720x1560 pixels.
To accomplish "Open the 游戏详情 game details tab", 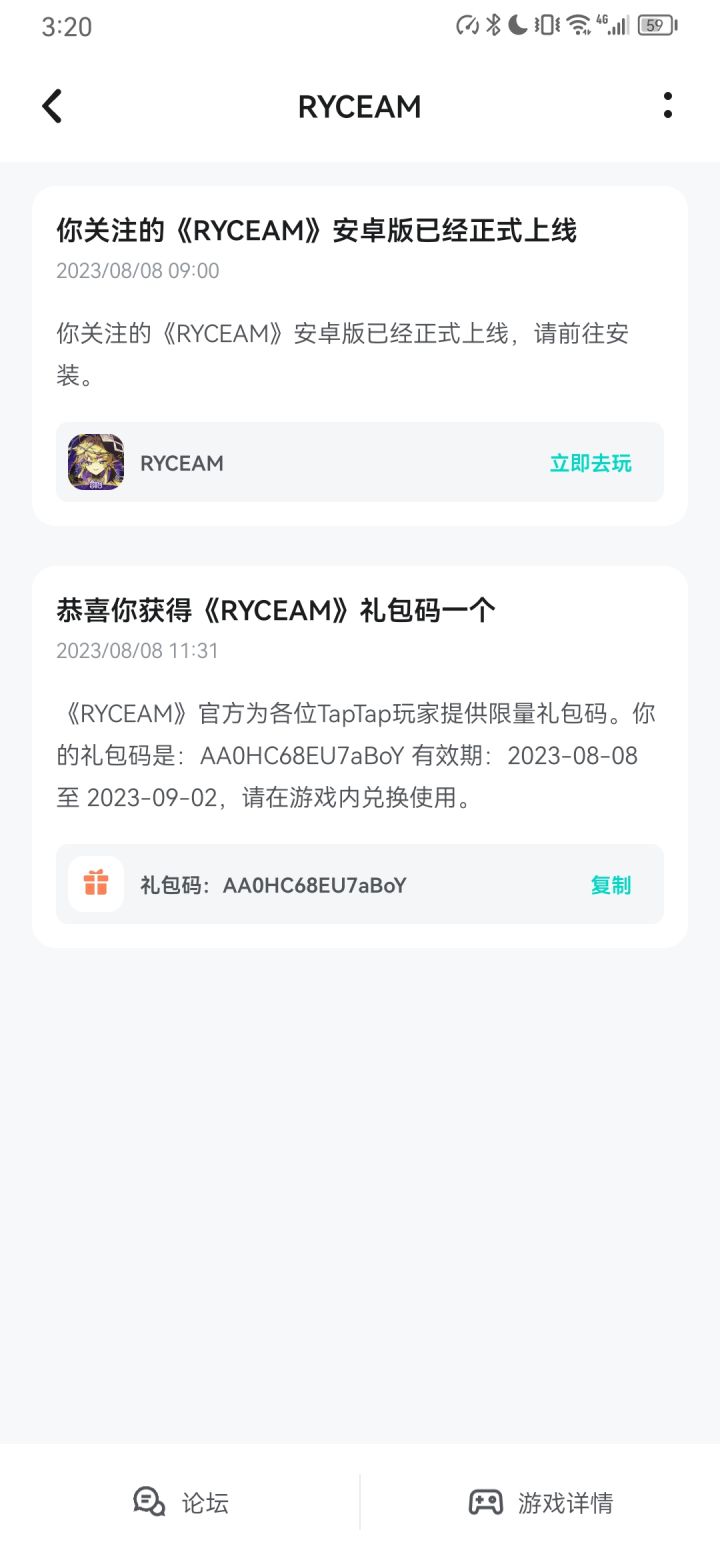I will click(x=540, y=1502).
